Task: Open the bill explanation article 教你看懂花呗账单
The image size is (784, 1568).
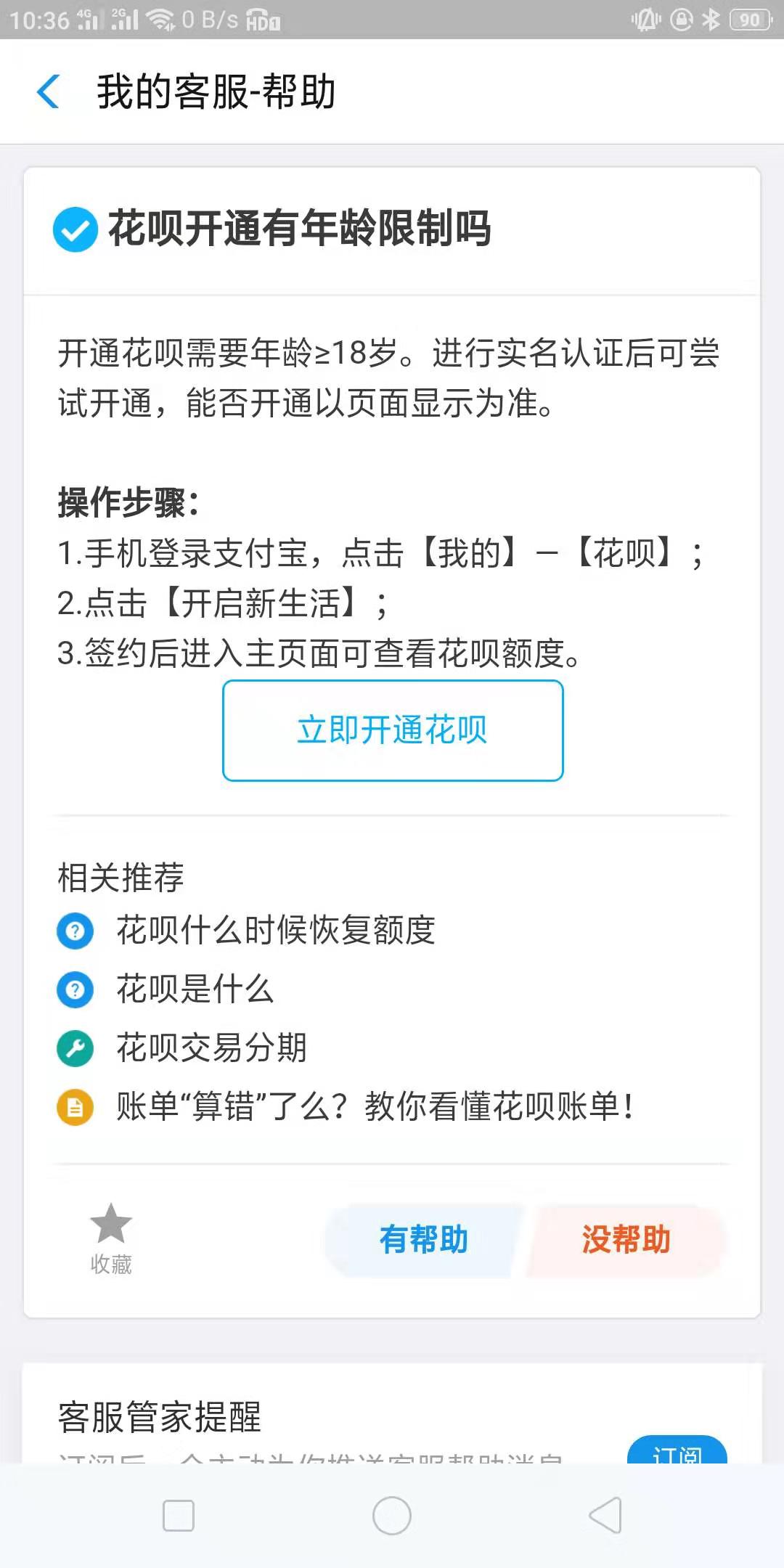Action: [374, 1105]
